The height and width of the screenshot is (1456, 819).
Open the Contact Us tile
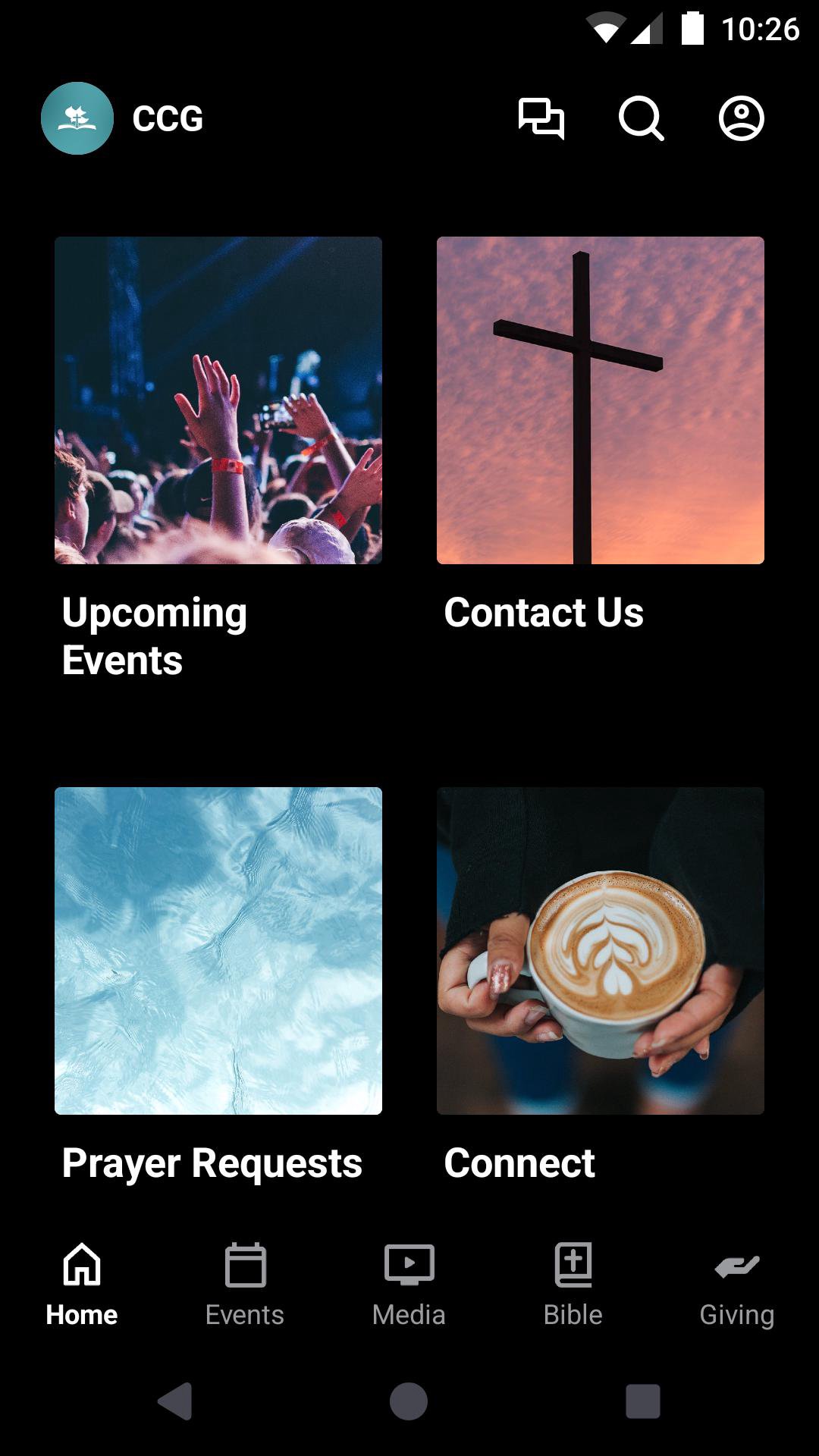601,400
